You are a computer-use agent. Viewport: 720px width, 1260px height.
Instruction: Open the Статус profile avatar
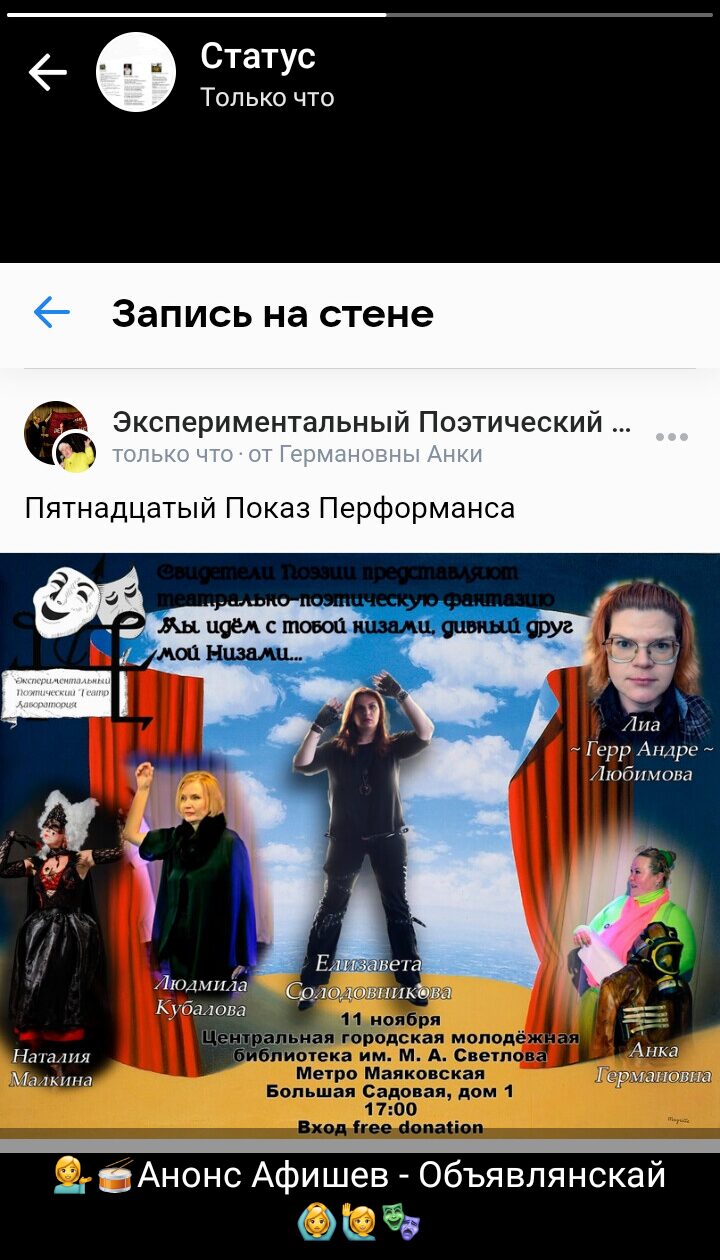(136, 72)
